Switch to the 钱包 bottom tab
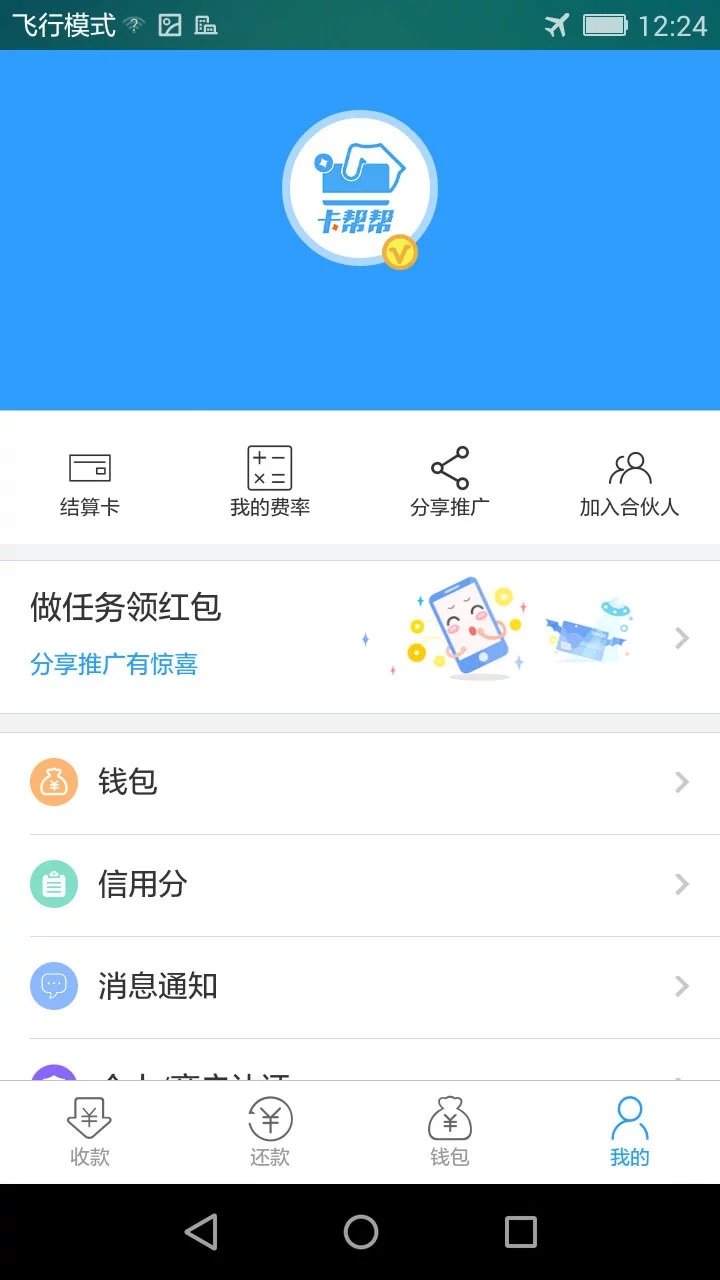 pos(450,1132)
